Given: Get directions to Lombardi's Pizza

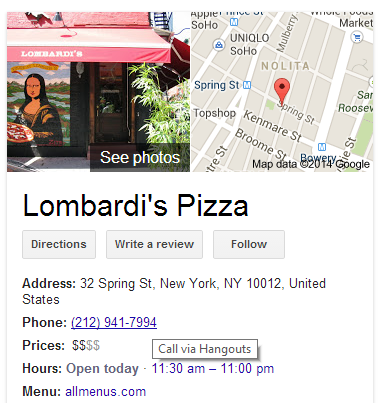Looking at the screenshot, I should coord(59,244).
